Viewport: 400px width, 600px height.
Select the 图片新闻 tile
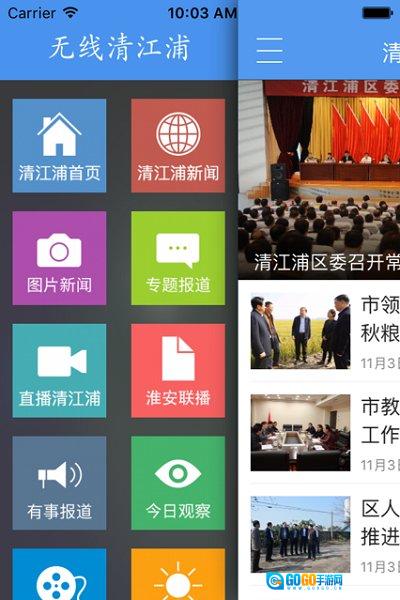[59, 258]
